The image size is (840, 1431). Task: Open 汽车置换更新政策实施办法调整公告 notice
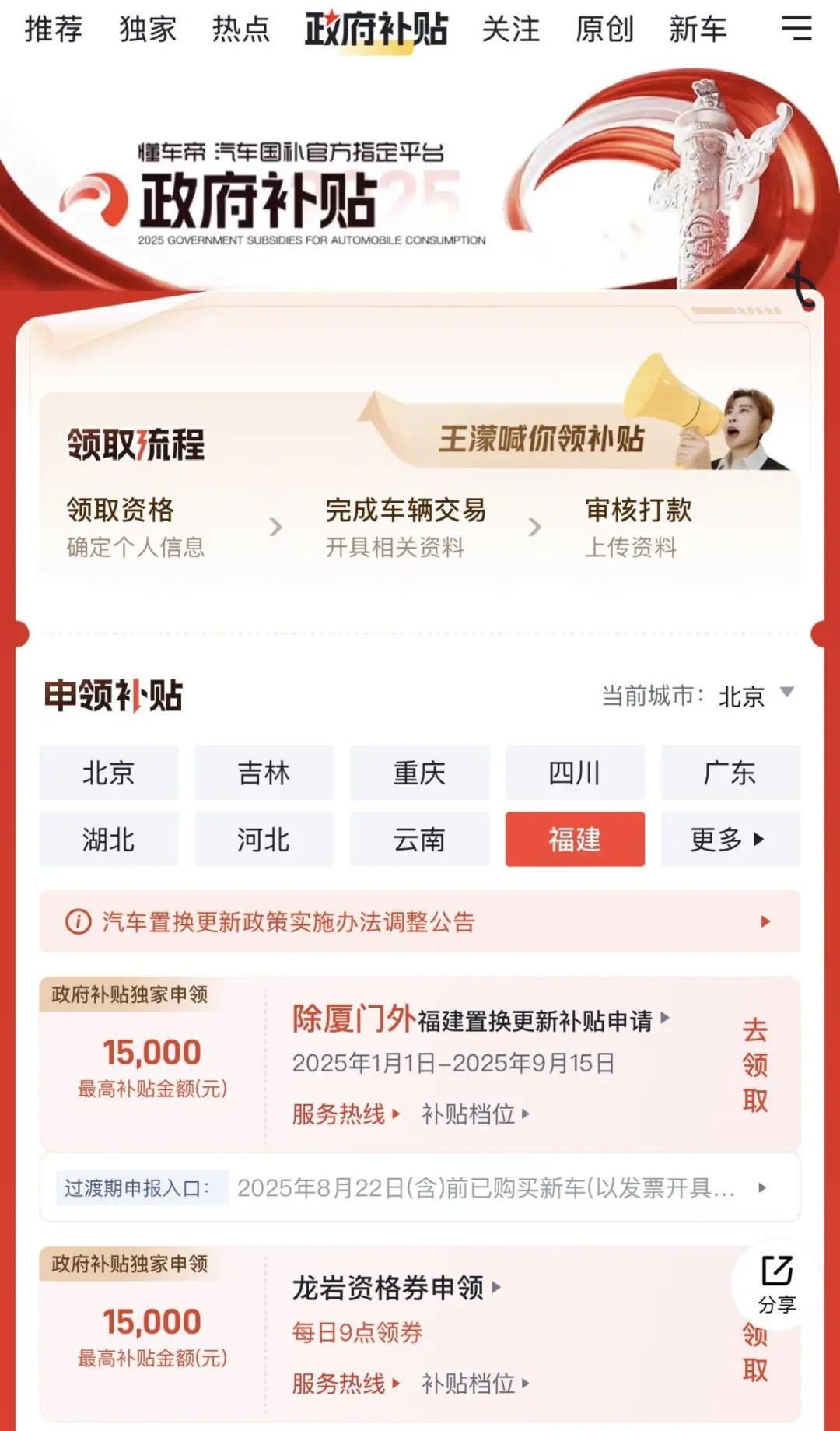point(419,922)
